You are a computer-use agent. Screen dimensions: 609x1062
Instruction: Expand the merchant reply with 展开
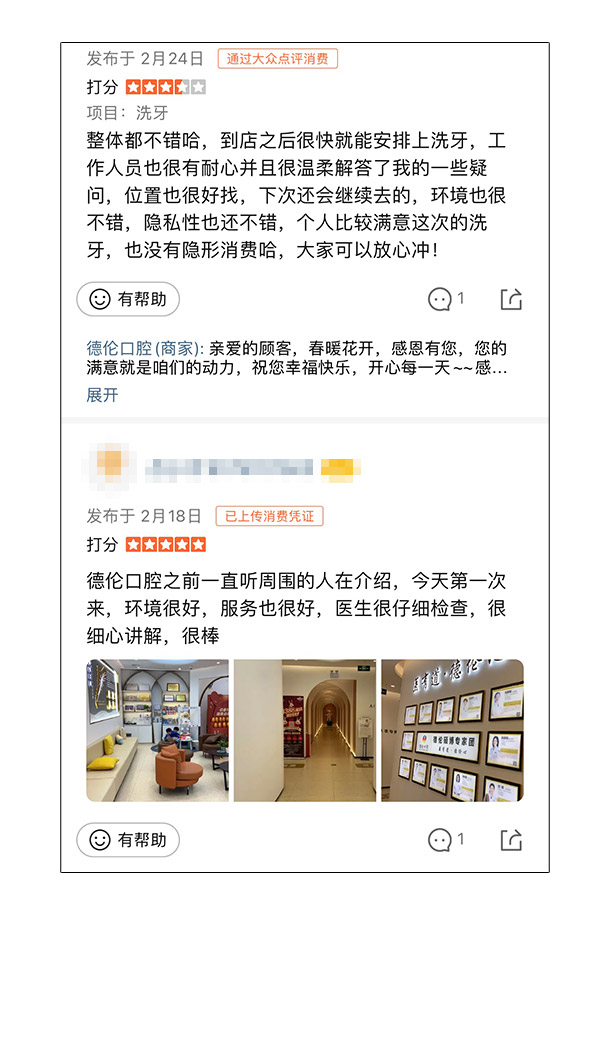[x=102, y=395]
